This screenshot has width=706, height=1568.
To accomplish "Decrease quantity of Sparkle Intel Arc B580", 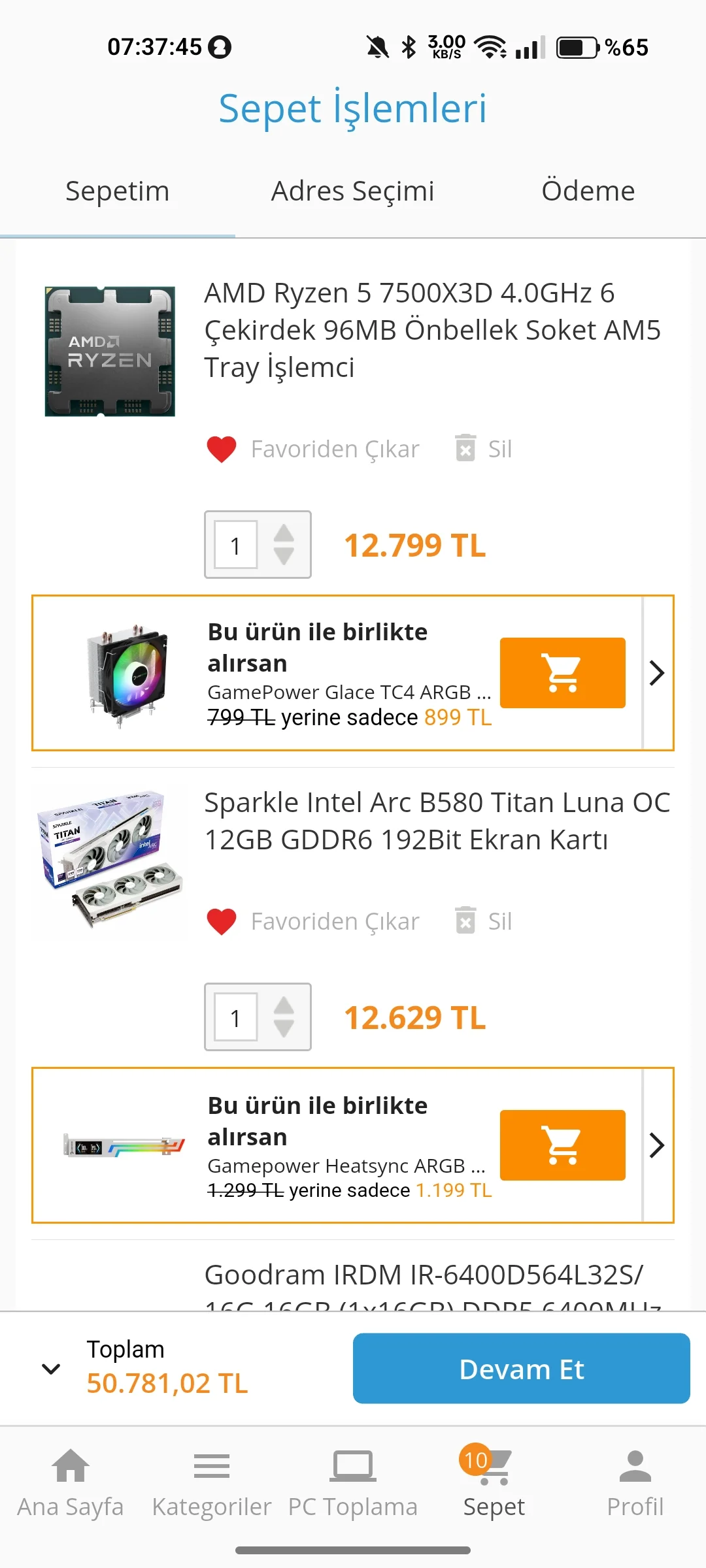I will pos(284,1029).
